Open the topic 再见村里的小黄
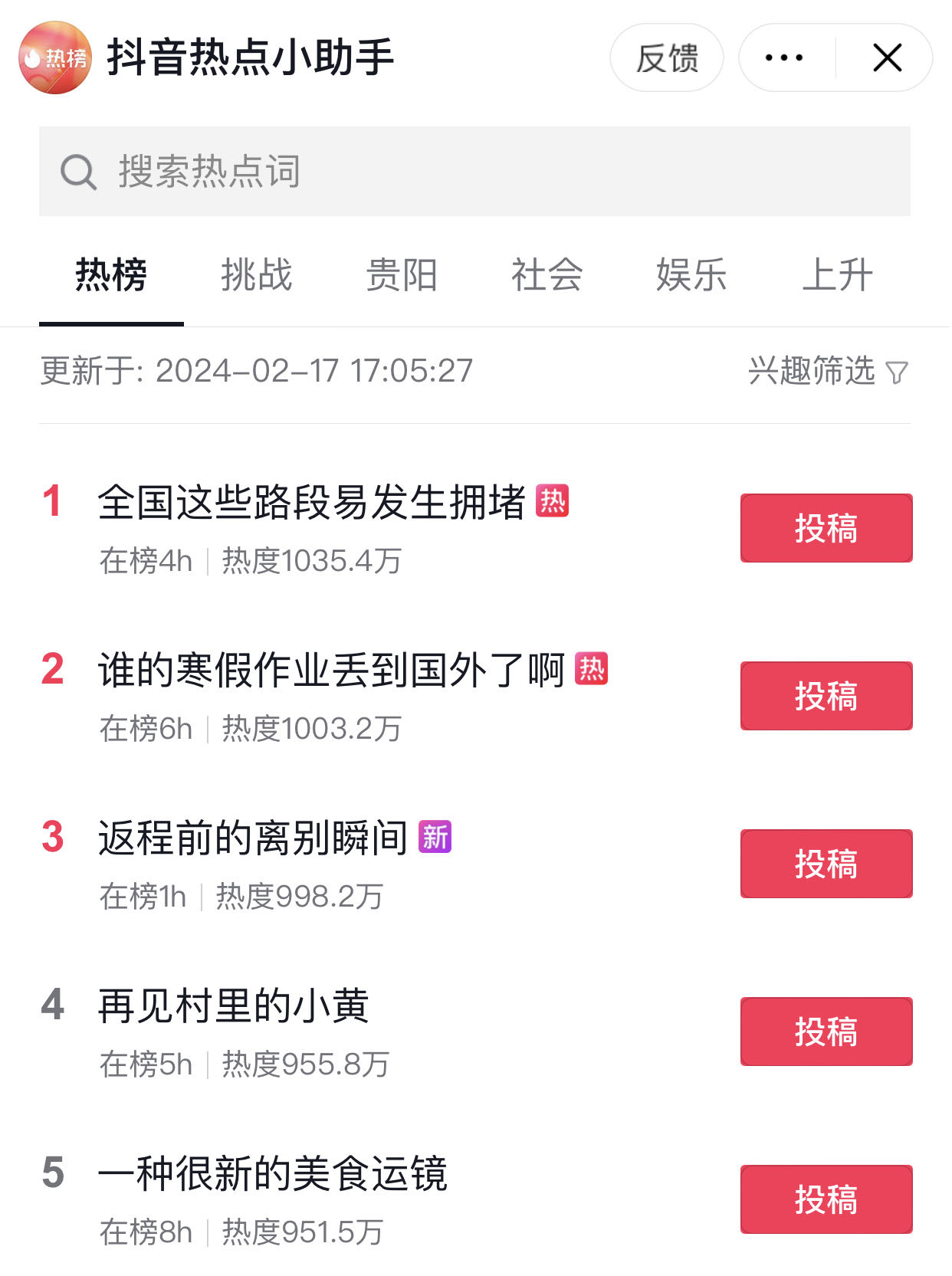The image size is (952, 1276). [x=234, y=1006]
